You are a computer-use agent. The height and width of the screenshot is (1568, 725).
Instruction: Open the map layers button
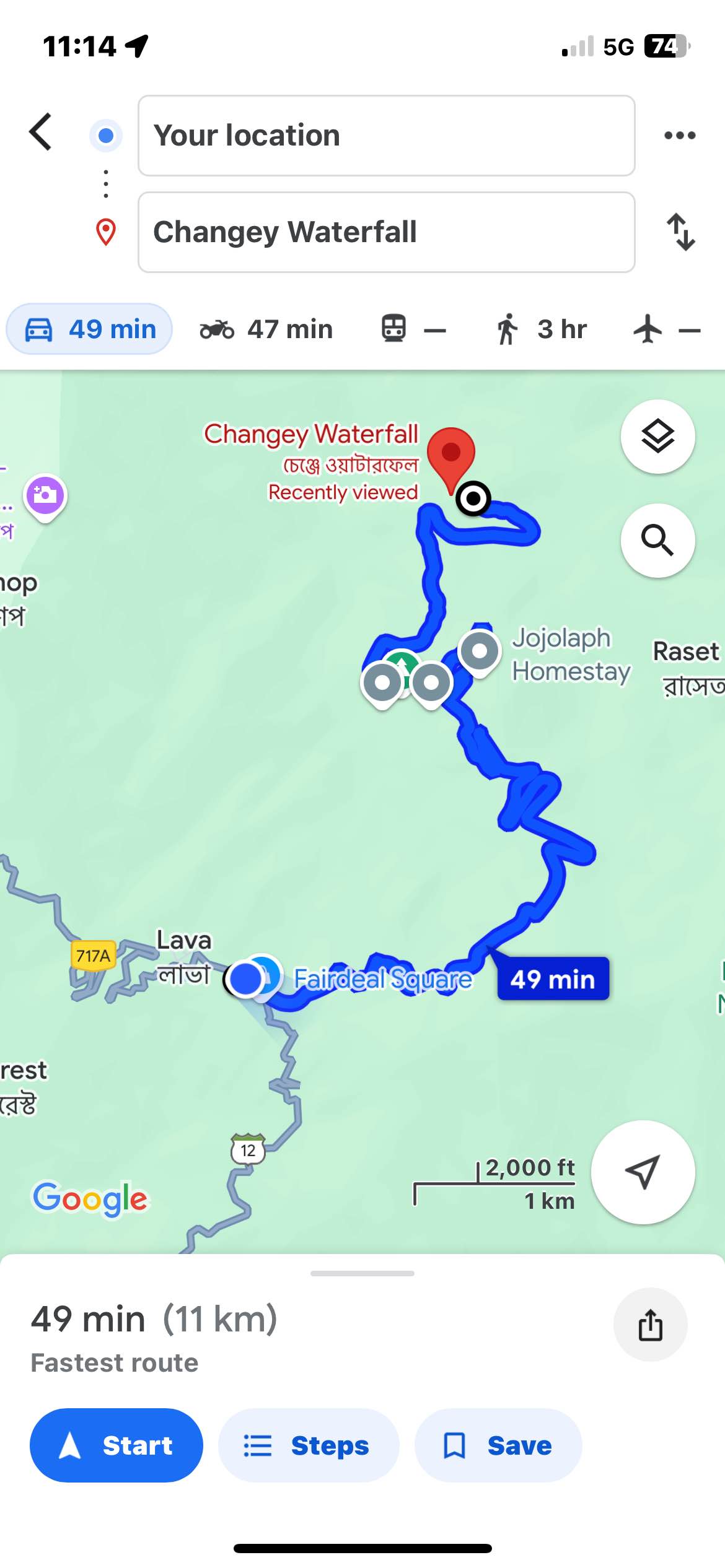[657, 437]
